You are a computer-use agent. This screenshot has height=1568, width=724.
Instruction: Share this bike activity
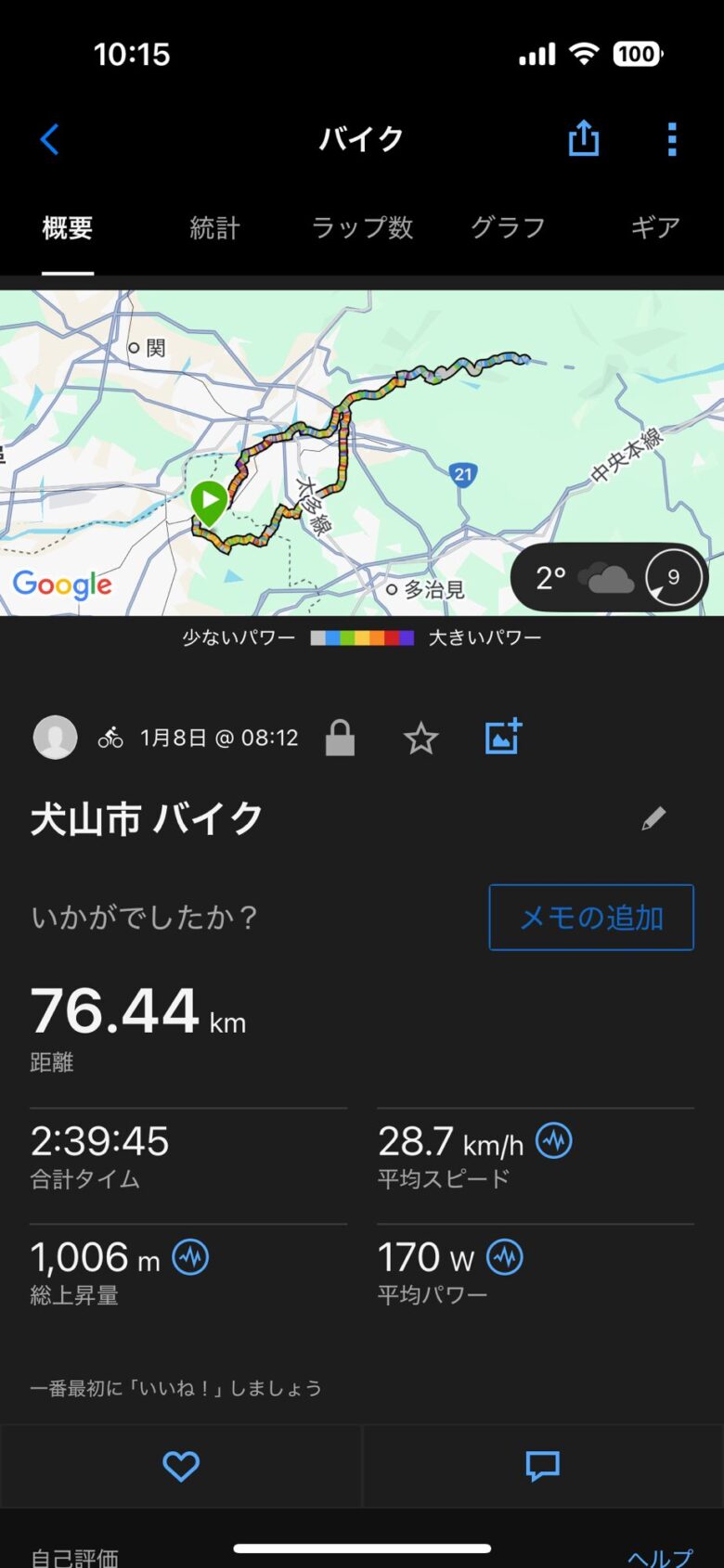(583, 139)
